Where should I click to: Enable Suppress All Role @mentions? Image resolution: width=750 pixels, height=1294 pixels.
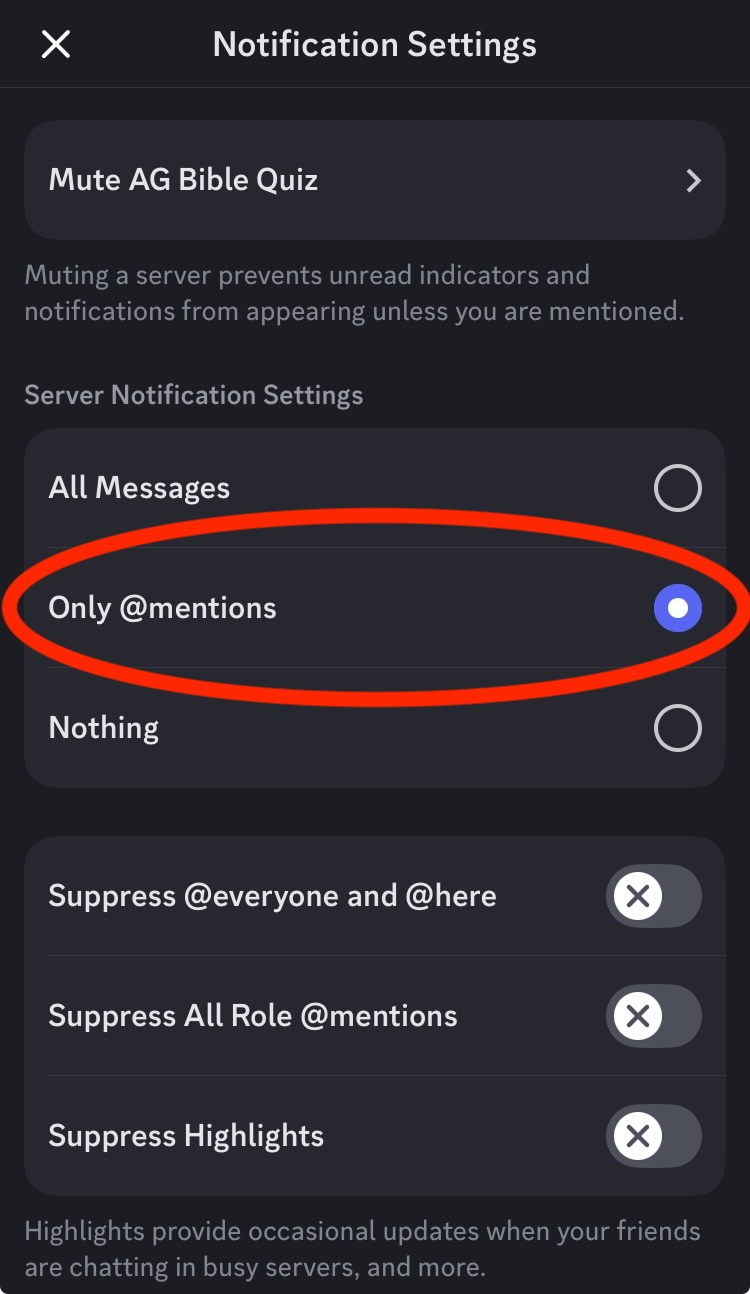[653, 1017]
